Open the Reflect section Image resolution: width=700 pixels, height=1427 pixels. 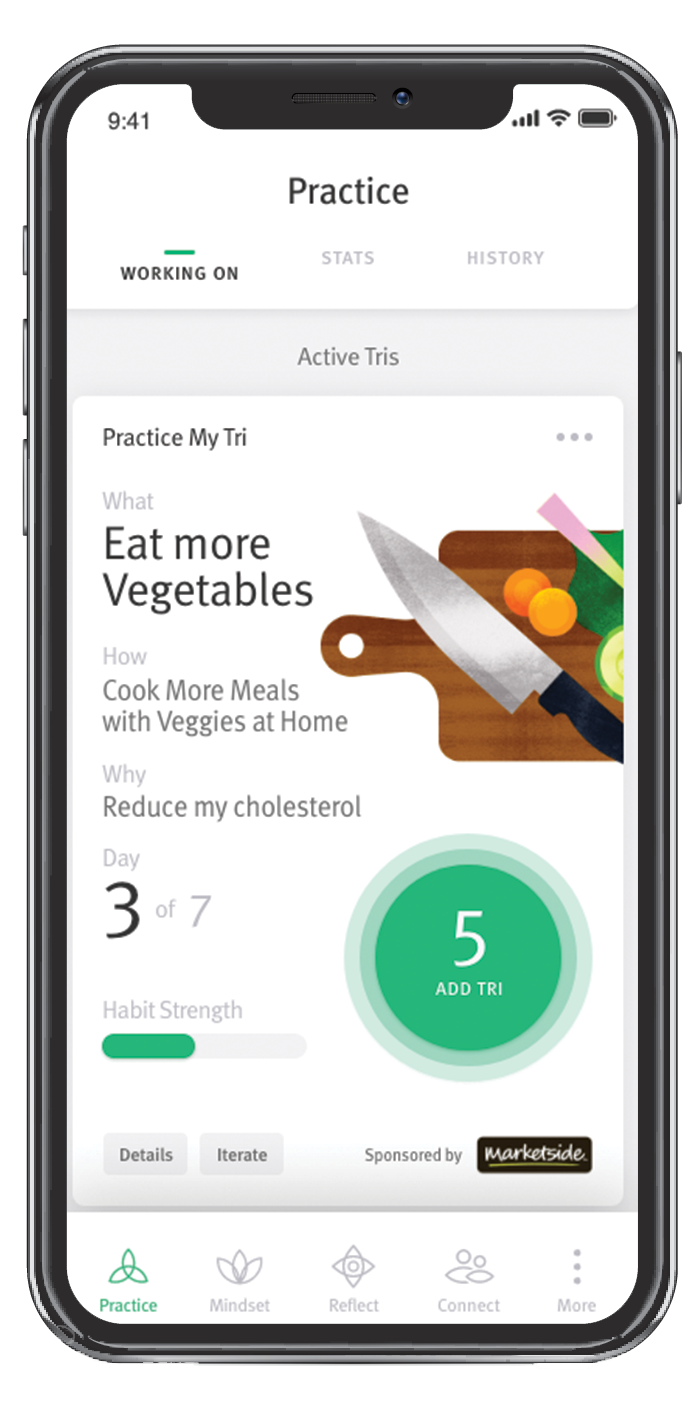354,1280
